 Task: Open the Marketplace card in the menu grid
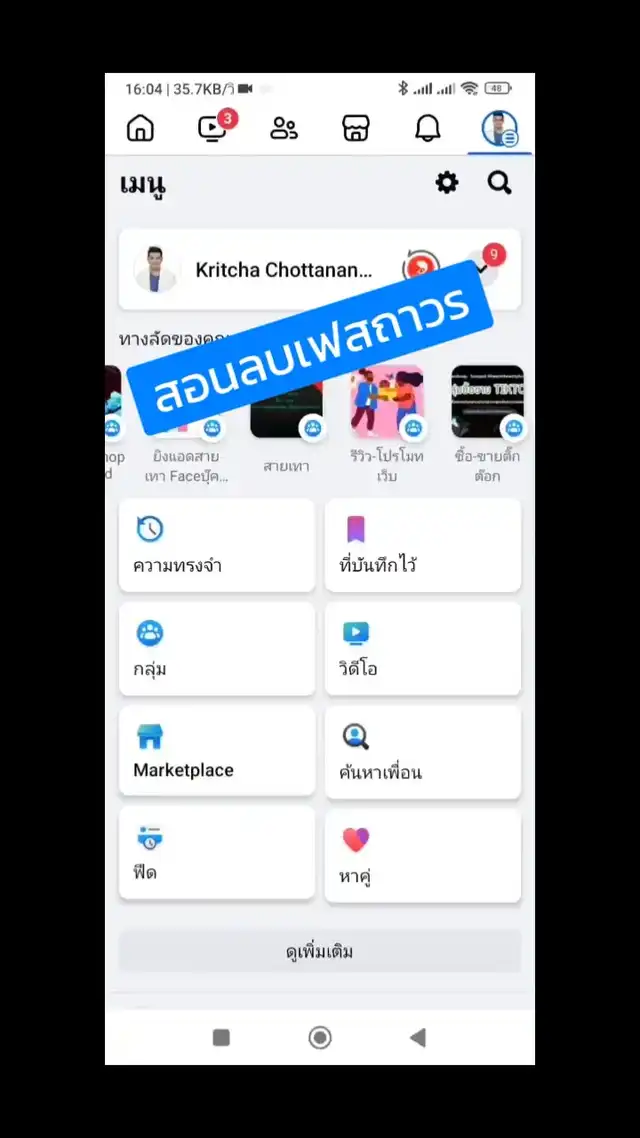click(217, 752)
